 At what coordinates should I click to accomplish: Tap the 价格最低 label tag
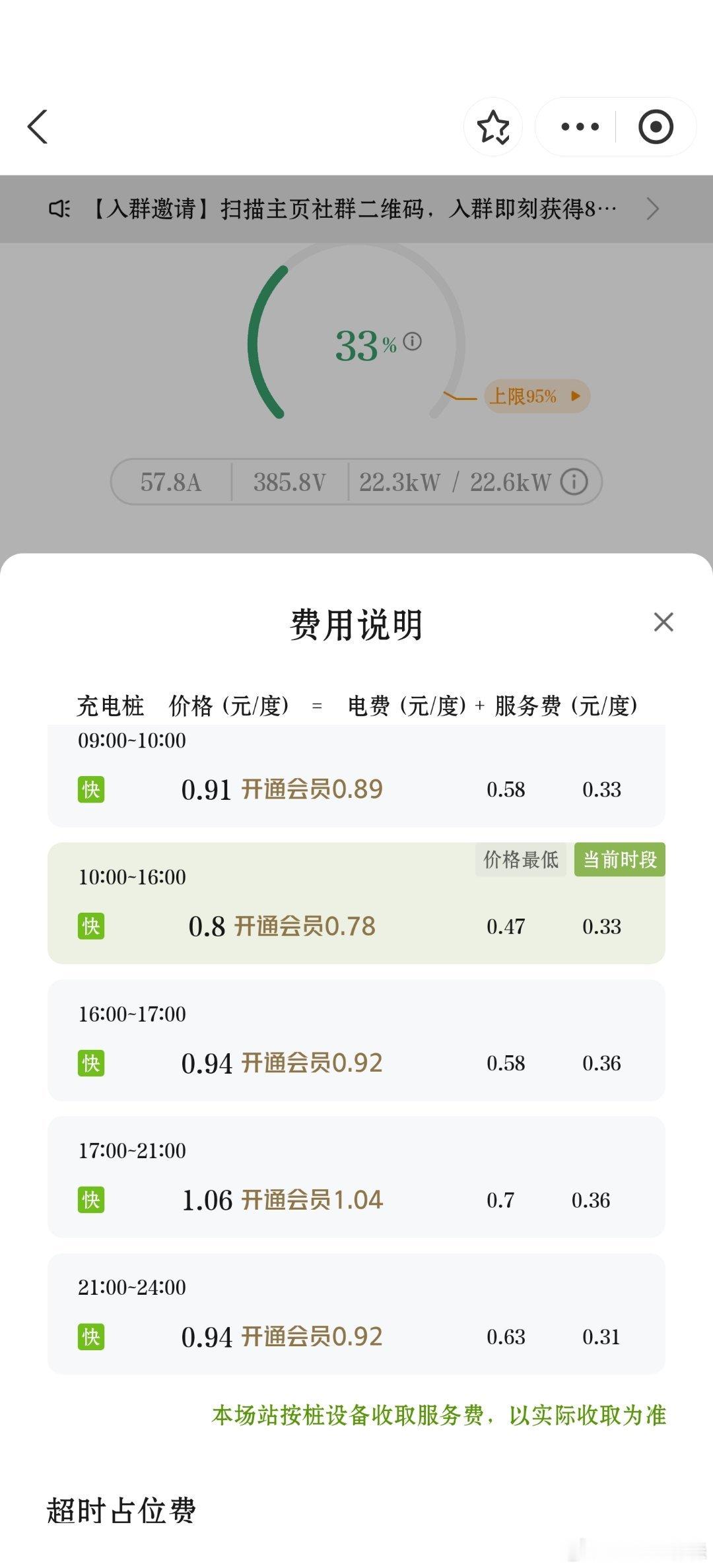[520, 860]
